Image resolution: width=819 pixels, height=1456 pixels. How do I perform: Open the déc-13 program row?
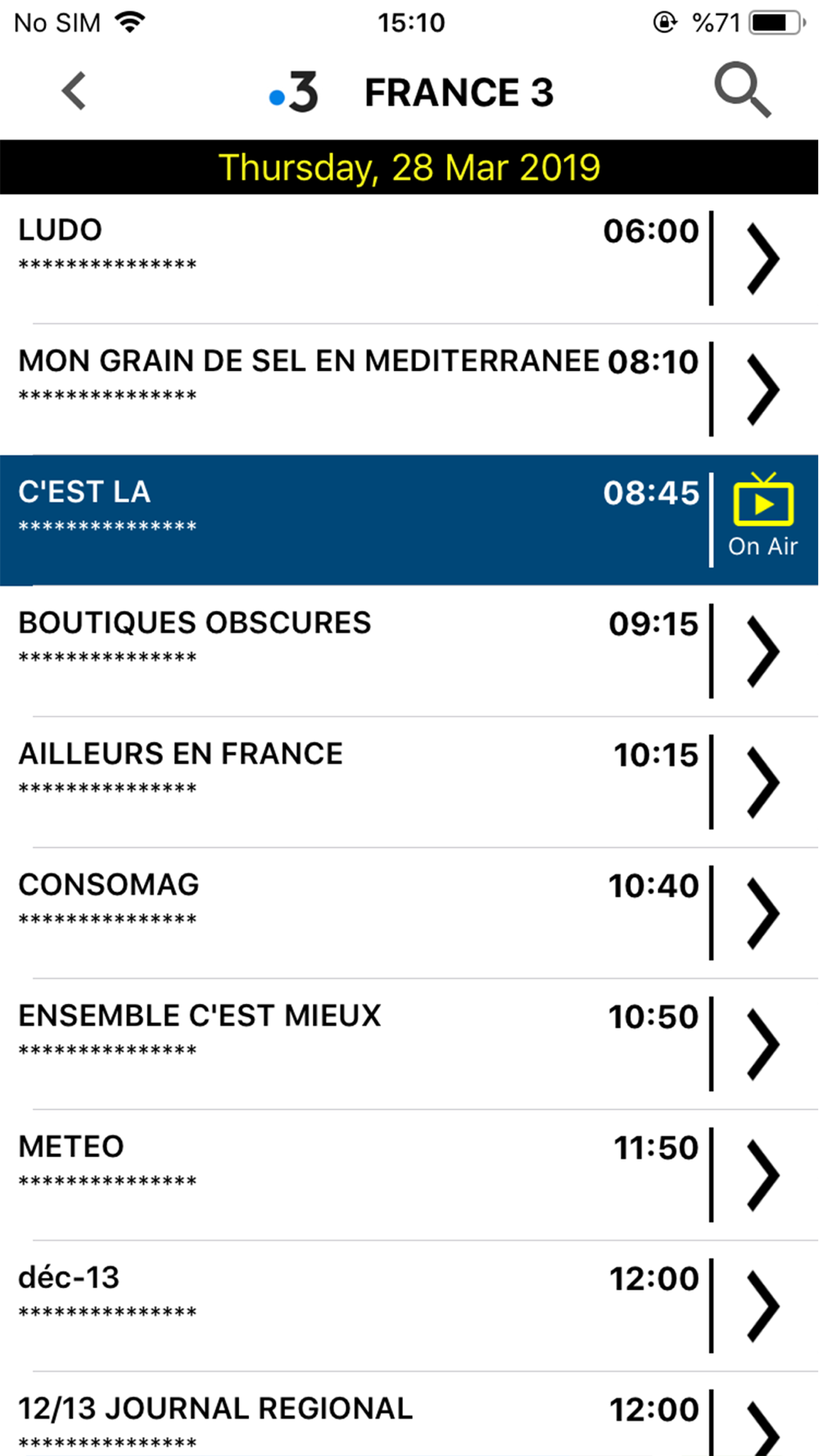(x=409, y=1306)
